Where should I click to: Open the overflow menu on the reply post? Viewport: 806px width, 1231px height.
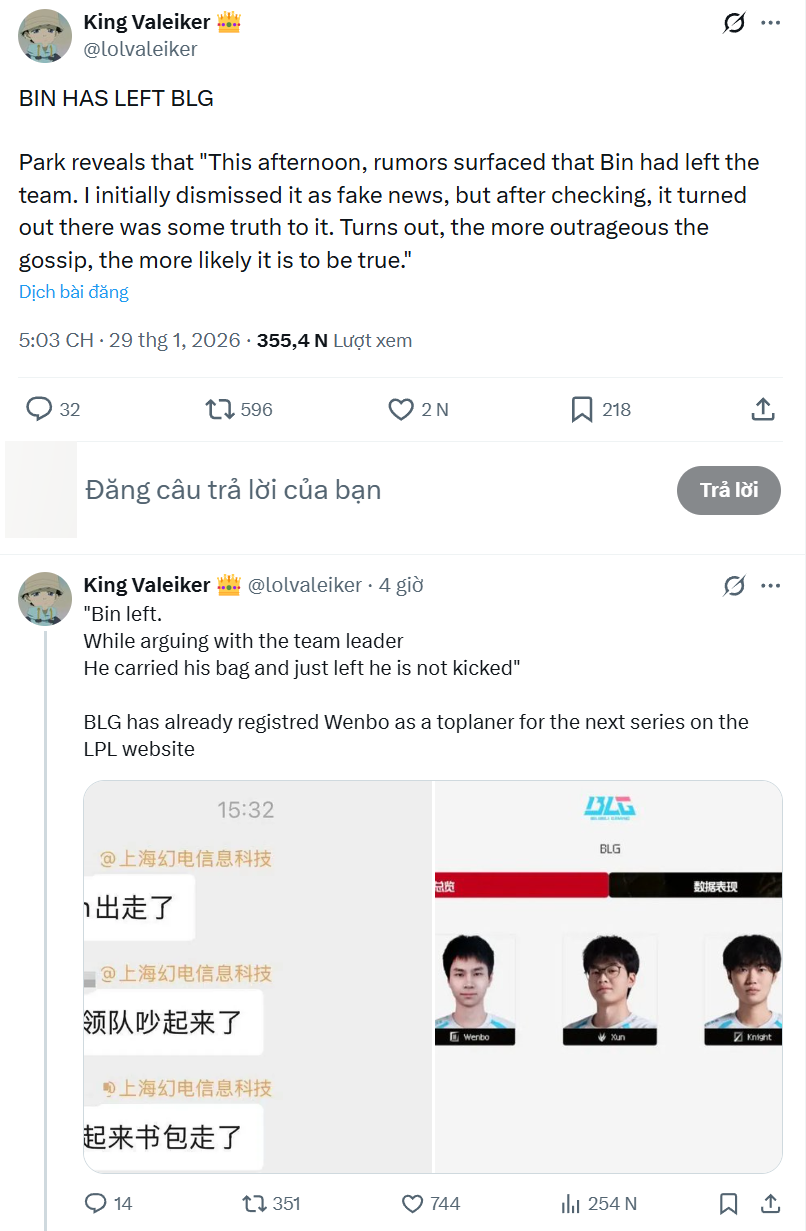point(770,585)
